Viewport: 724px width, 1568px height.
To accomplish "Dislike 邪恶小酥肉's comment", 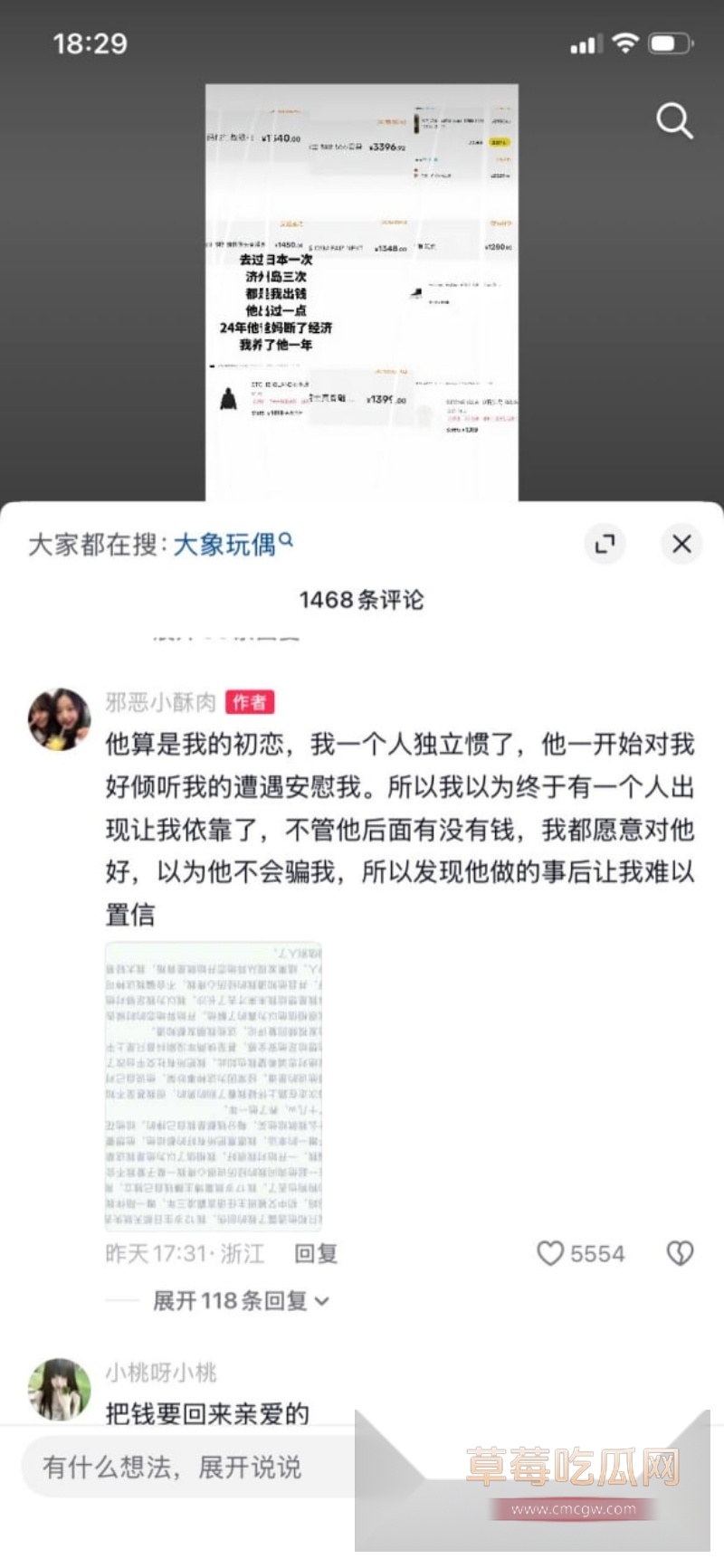I will 680,1253.
